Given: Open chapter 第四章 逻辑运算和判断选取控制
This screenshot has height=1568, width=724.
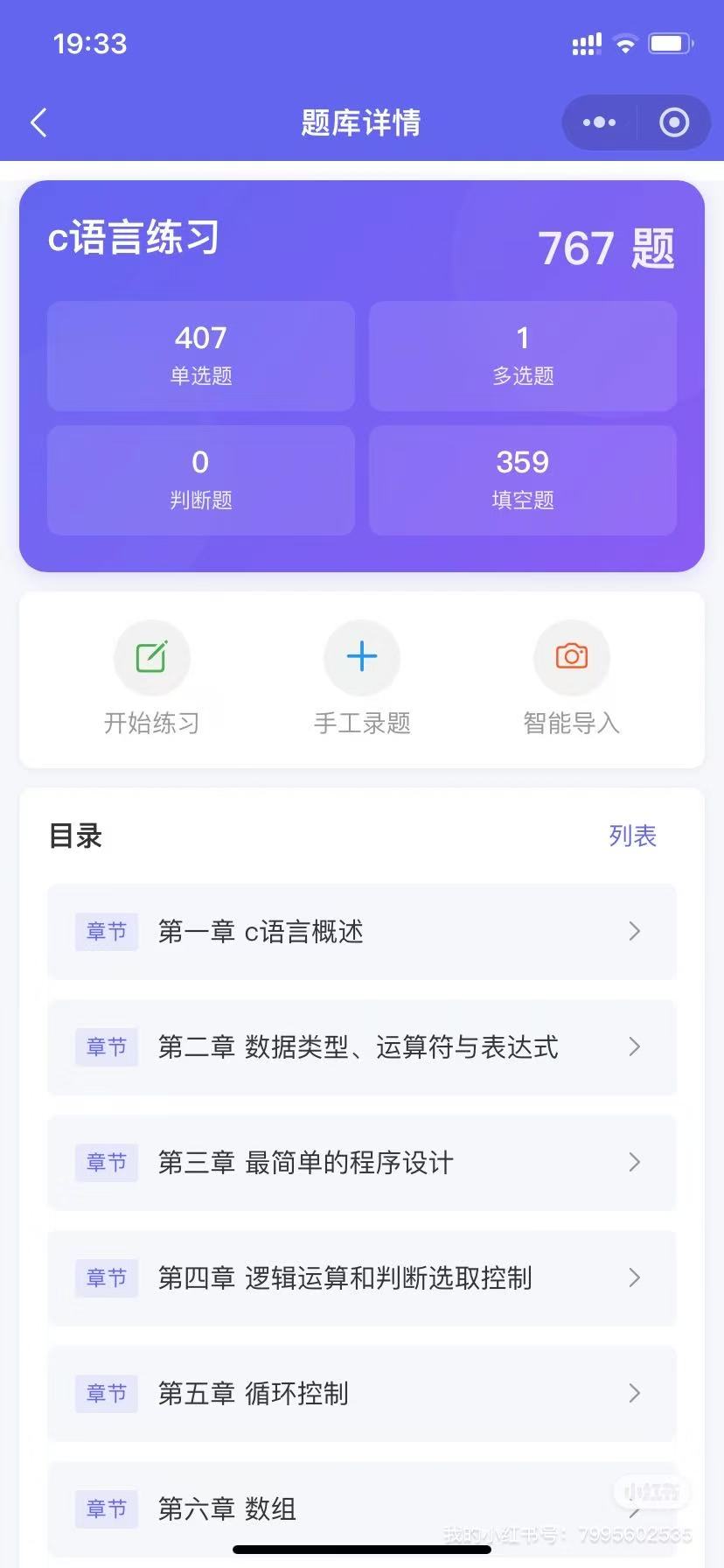Looking at the screenshot, I should (x=362, y=1278).
